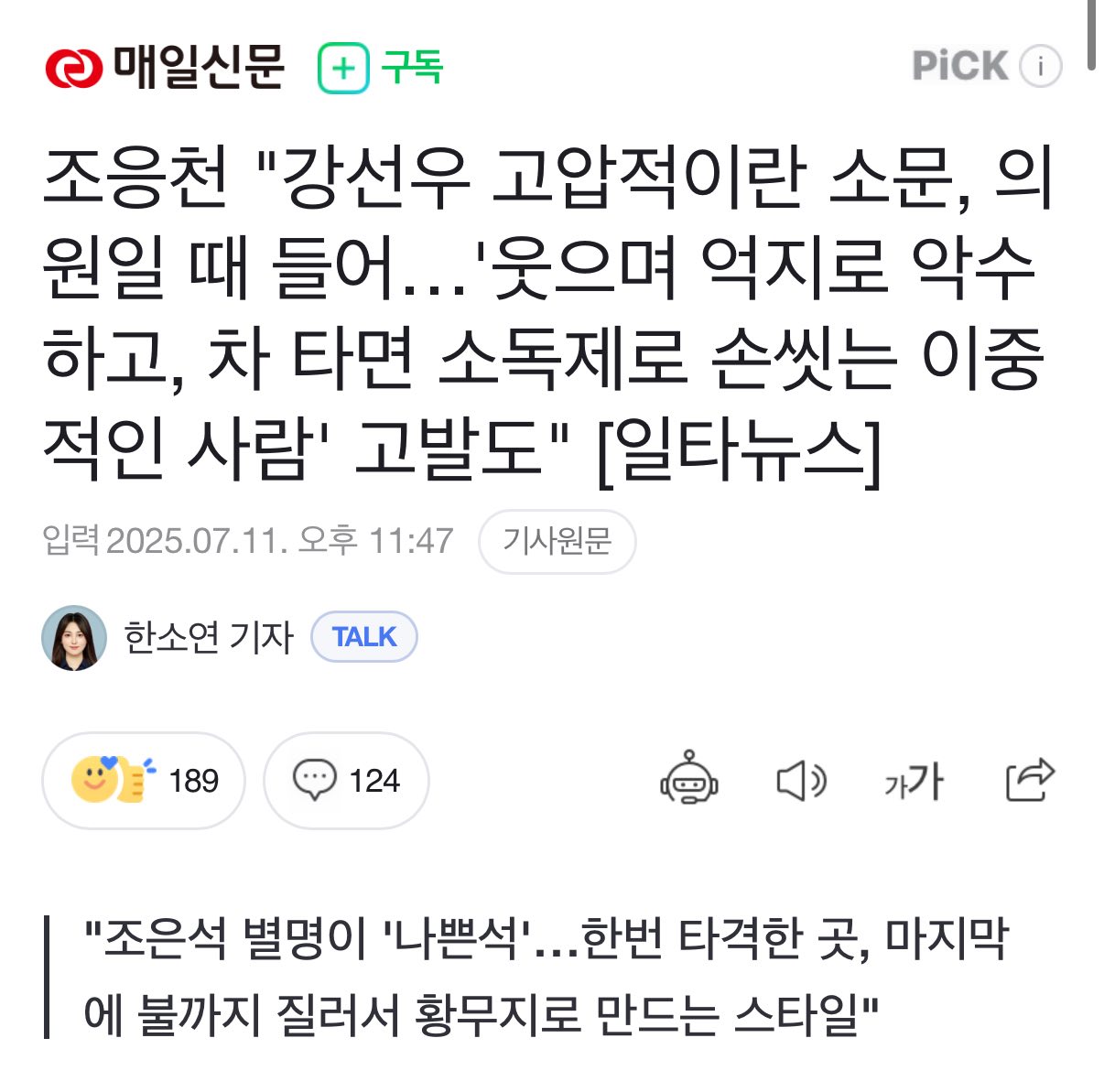Subscribe to 매일신문 with 구독 button
The width and height of the screenshot is (1104, 1092).
(x=381, y=68)
